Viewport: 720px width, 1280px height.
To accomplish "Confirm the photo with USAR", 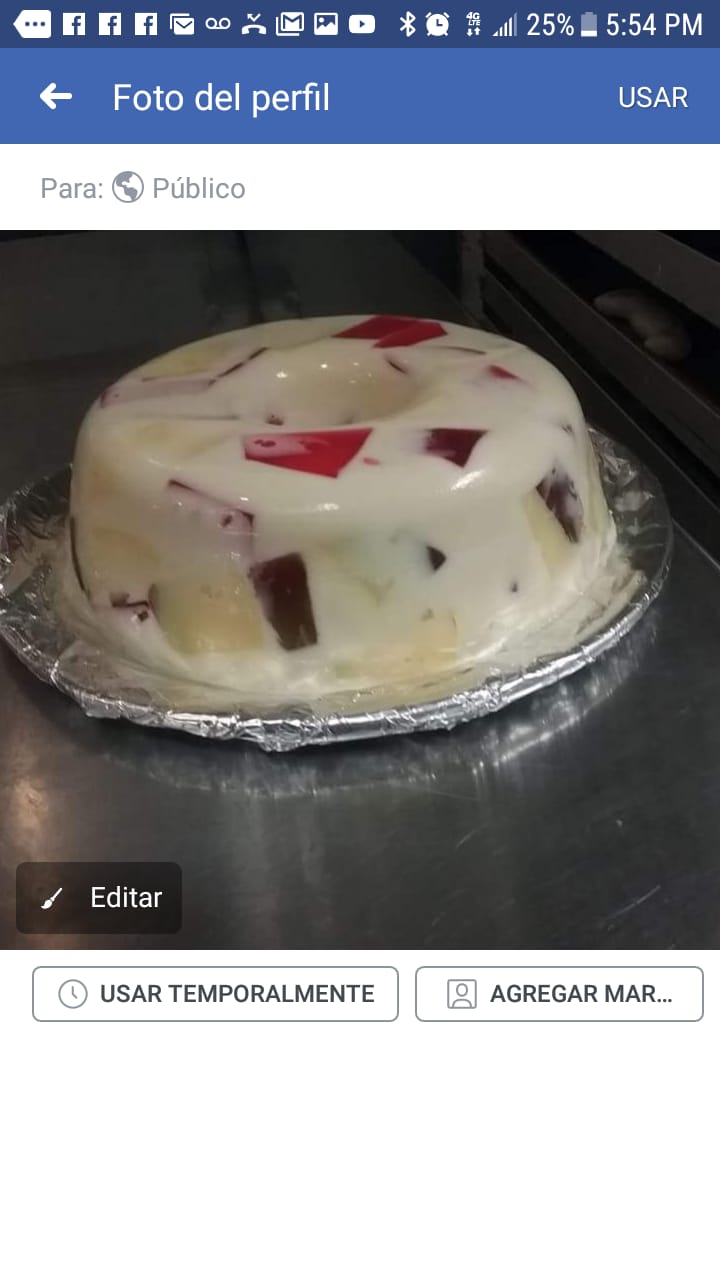I will 653,98.
